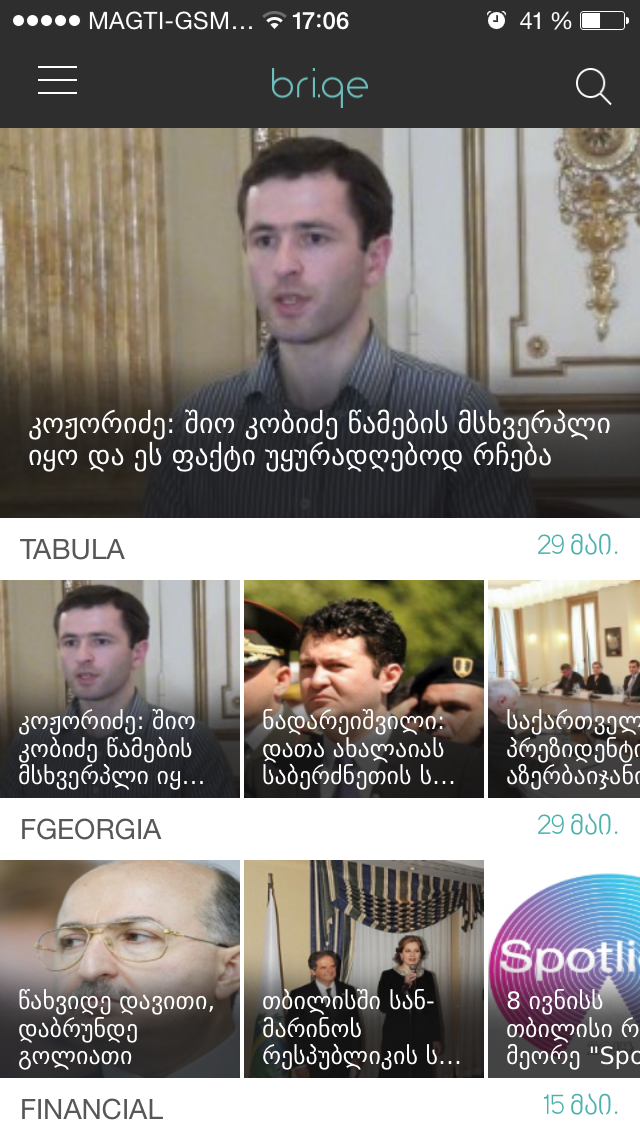Open the Spotlight 8 ივნისს article
The height and width of the screenshot is (1136, 640).
(x=564, y=969)
